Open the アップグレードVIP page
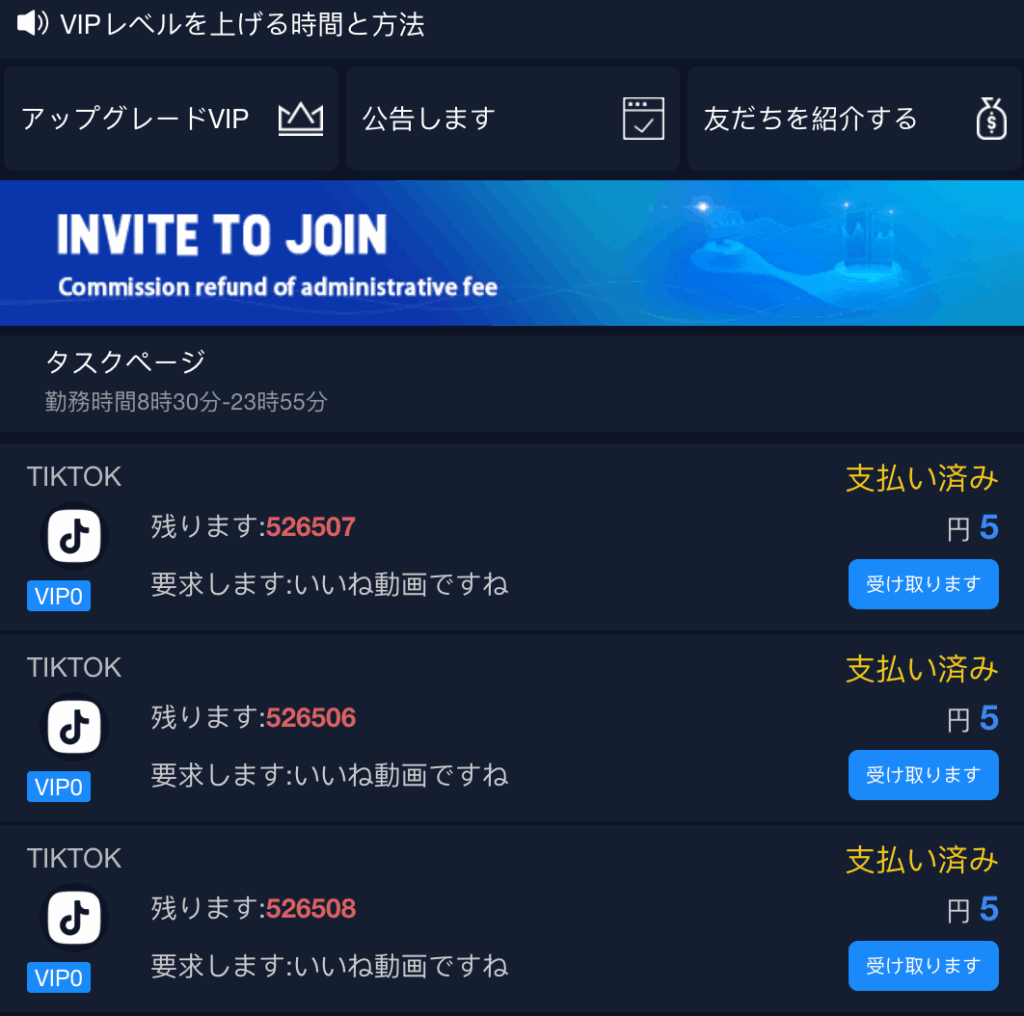The width and height of the screenshot is (1024, 1016). [x=171, y=119]
